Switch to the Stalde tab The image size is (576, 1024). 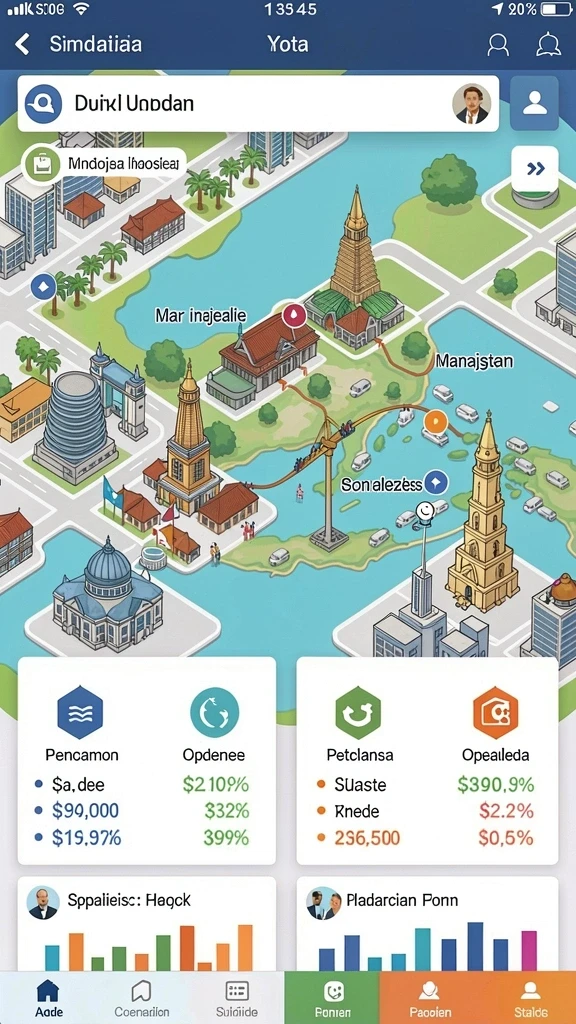pyautogui.click(x=530, y=998)
